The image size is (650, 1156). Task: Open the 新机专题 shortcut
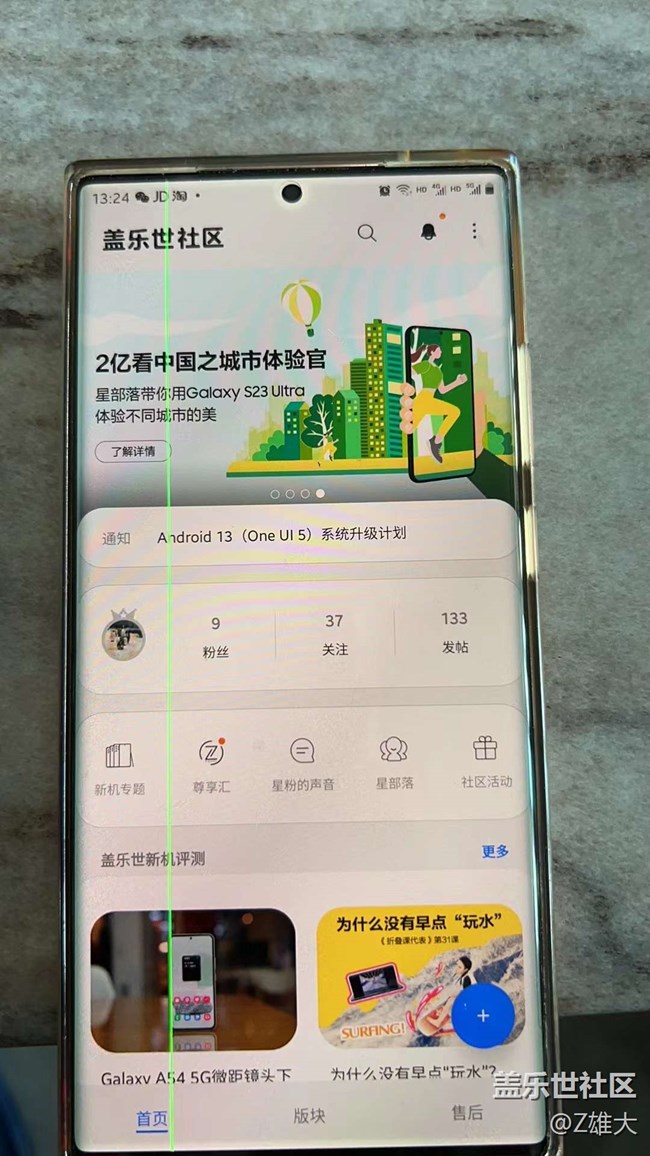point(120,766)
